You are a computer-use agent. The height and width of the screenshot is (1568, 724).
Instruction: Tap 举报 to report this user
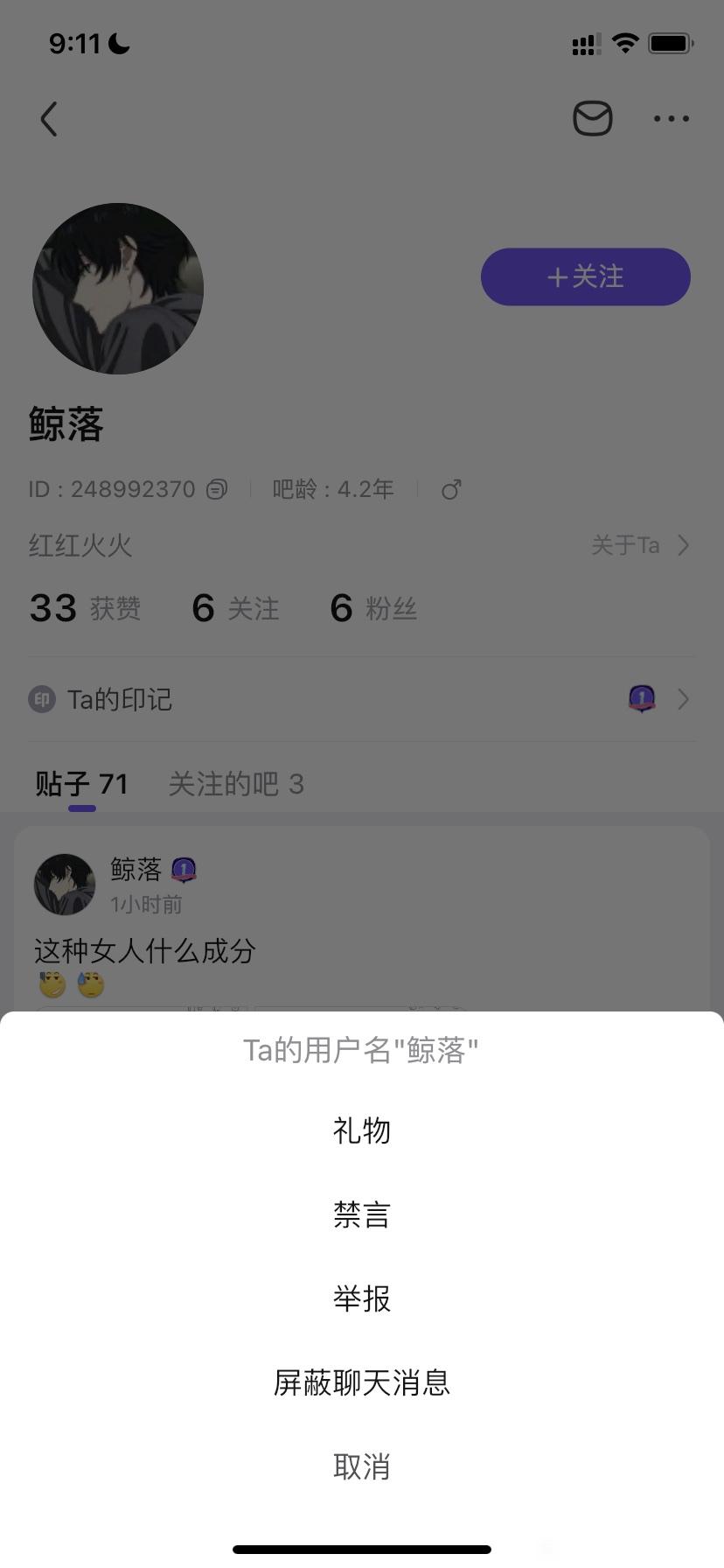361,1298
